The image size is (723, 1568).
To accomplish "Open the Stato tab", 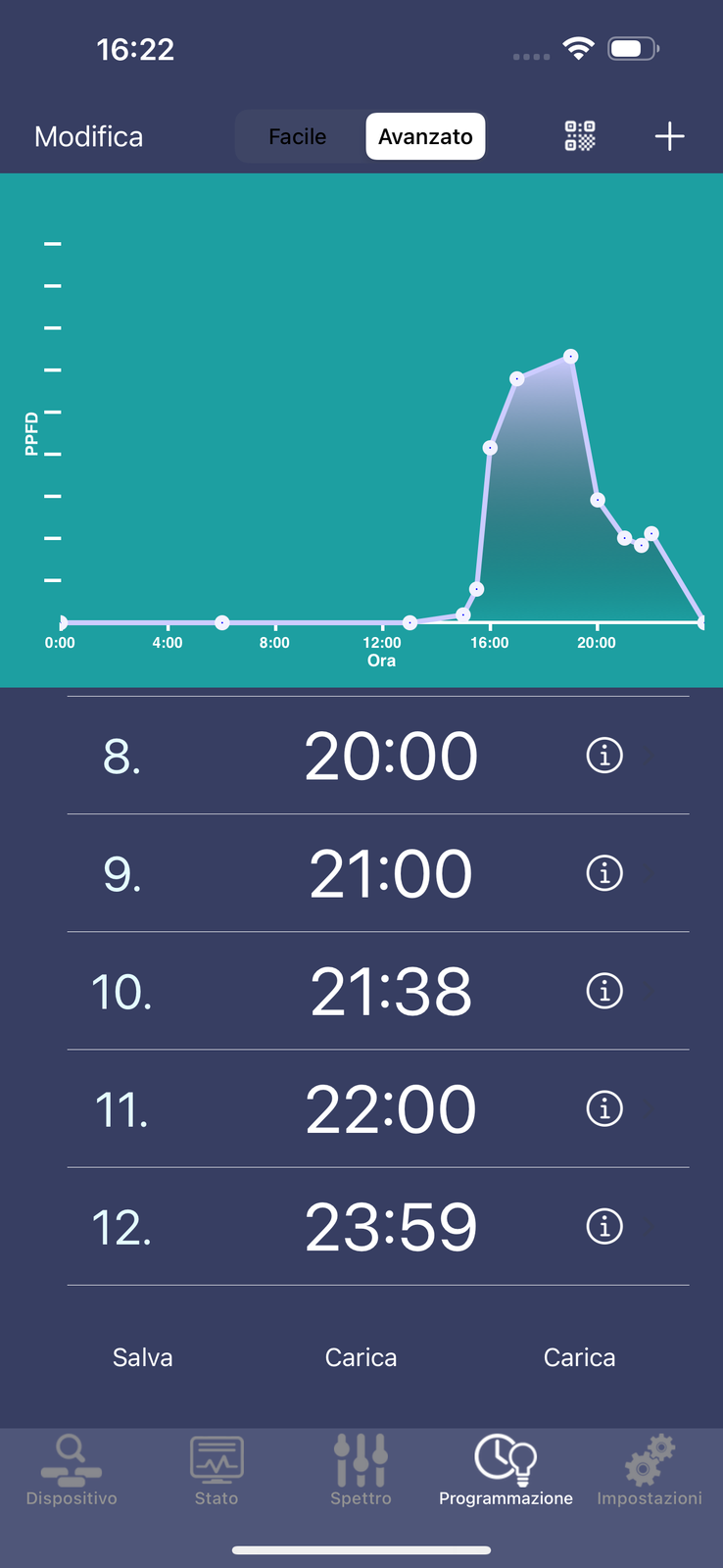I will (x=217, y=1470).
